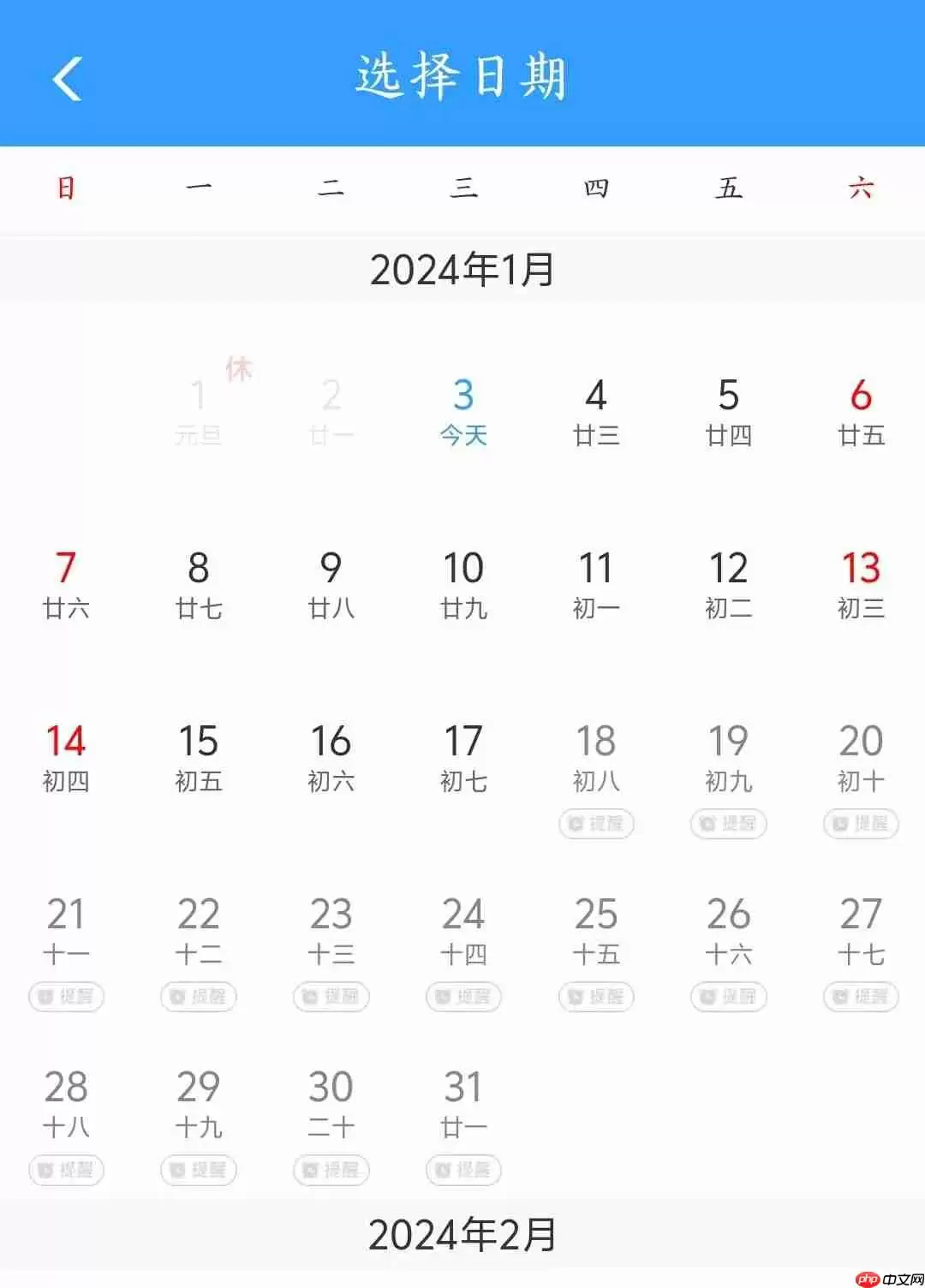Open the reminder badge under January 21

[x=66, y=997]
